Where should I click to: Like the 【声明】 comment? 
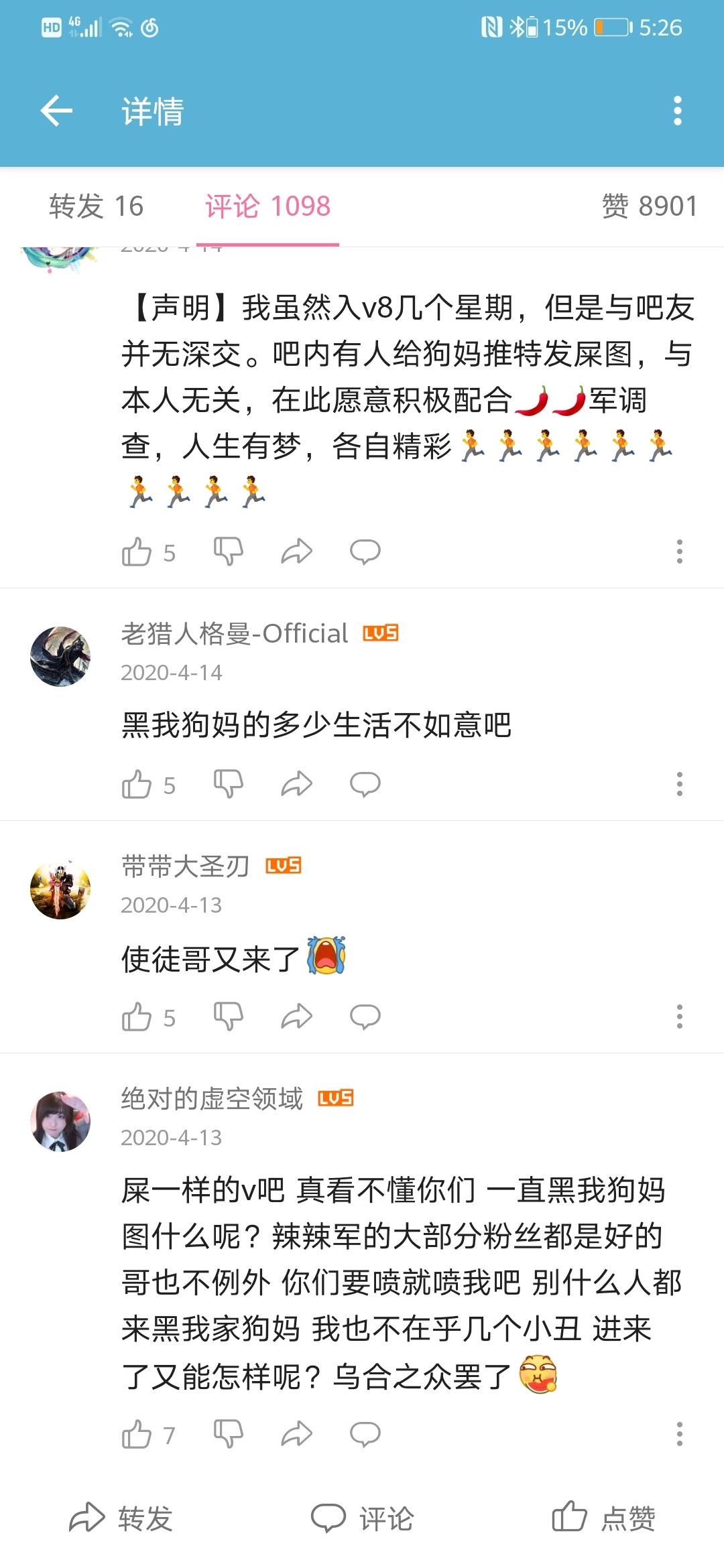137,552
